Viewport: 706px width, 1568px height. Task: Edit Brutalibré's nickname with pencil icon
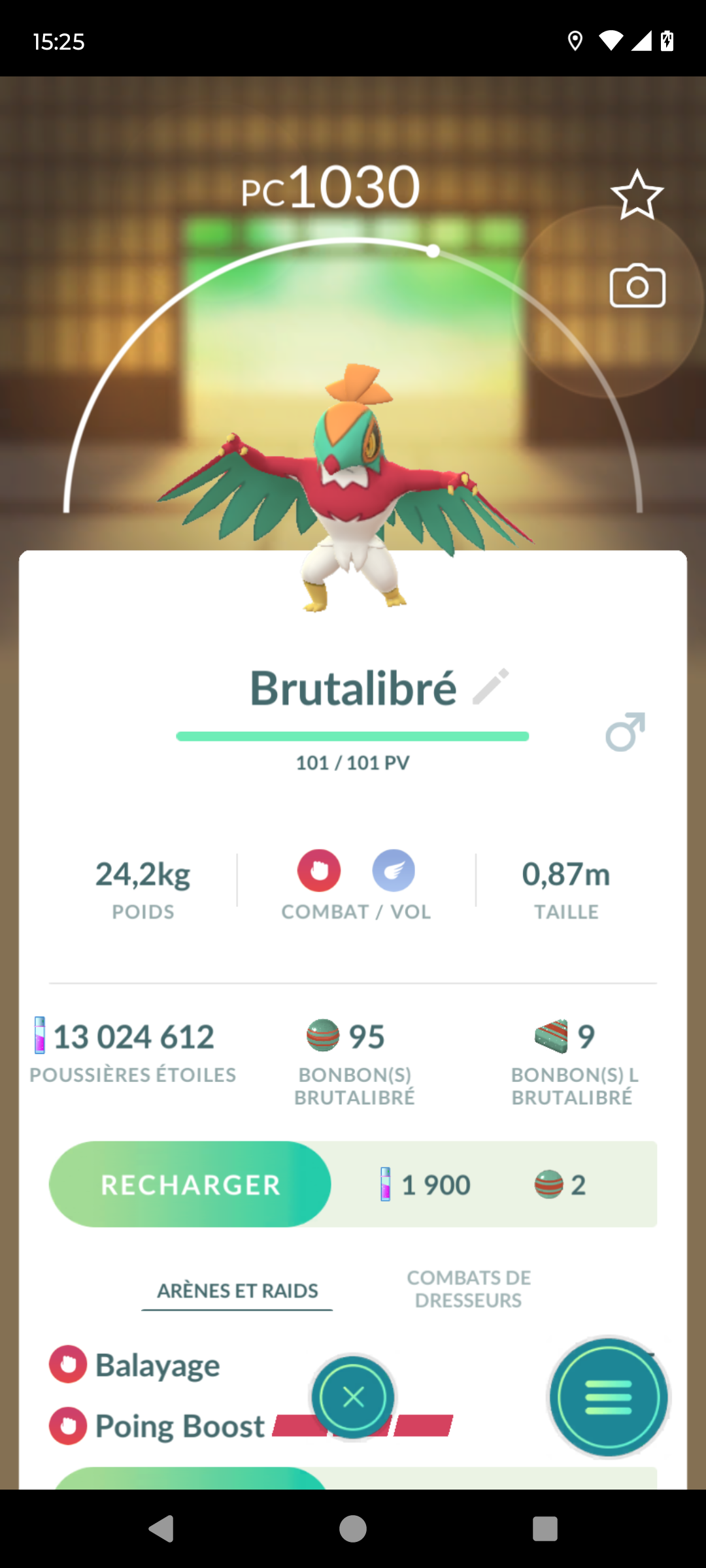[x=490, y=687]
